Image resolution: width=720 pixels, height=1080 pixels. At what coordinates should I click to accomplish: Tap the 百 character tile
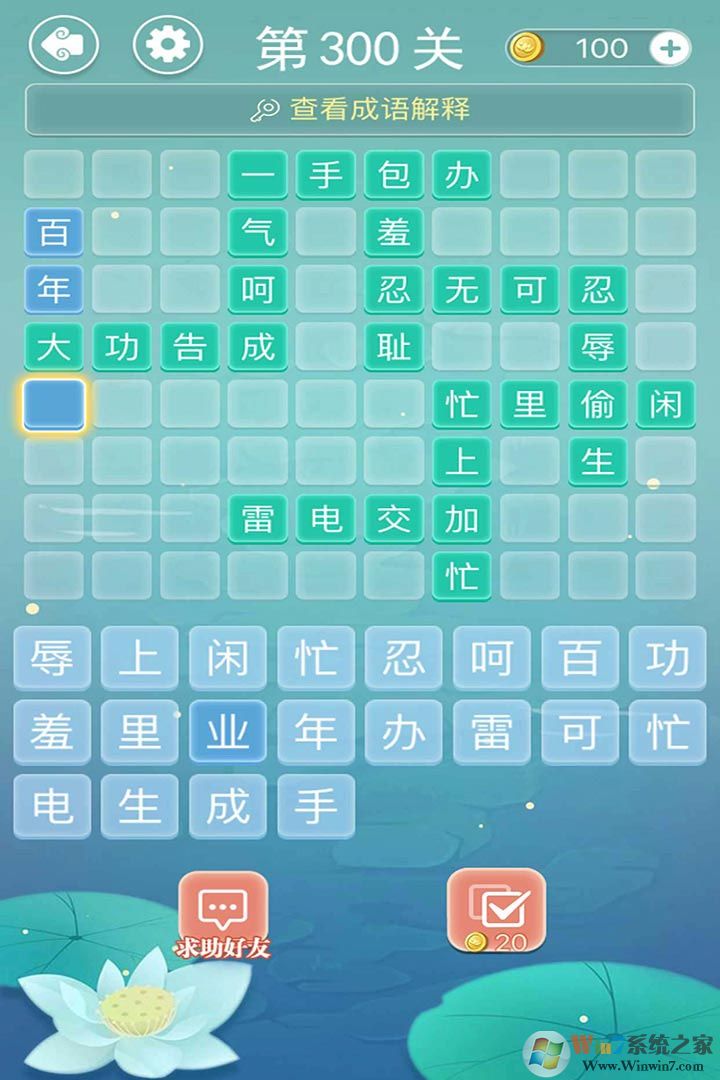[x=580, y=658]
